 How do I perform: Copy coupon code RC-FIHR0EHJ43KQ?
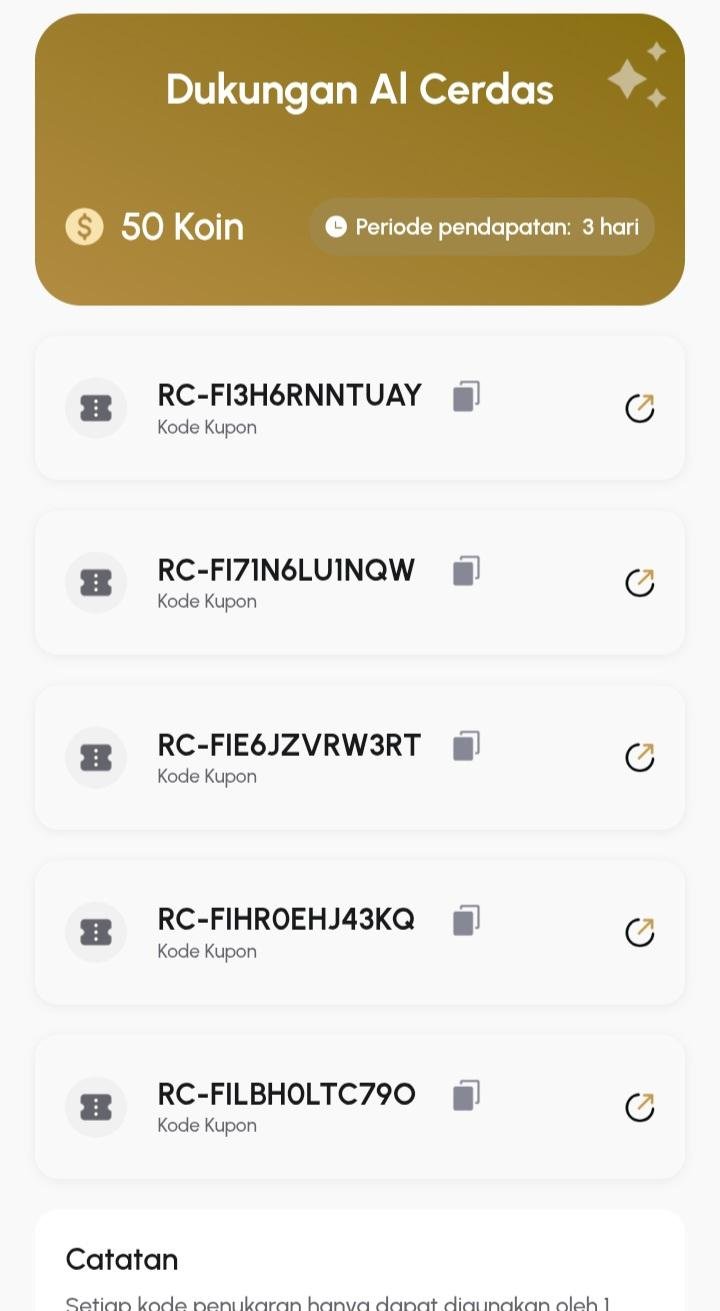pos(466,920)
